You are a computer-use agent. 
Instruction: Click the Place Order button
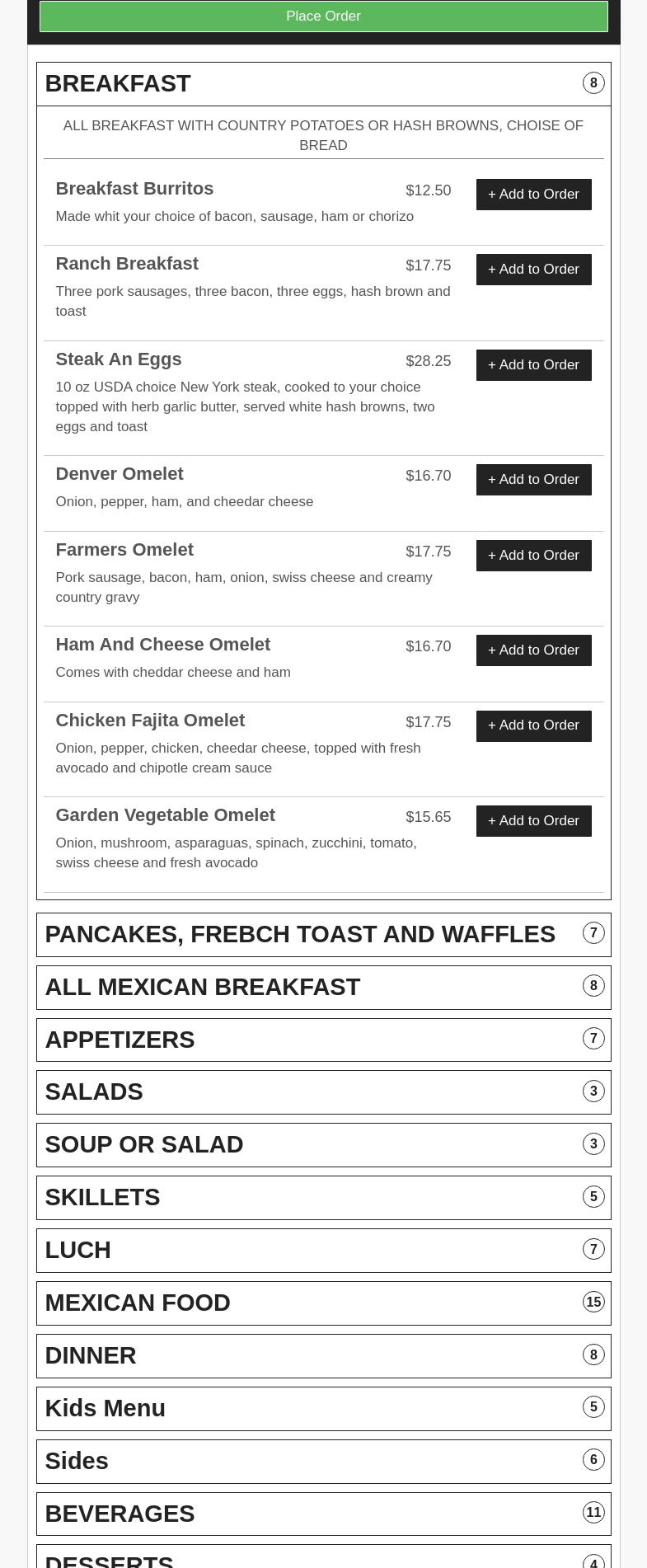[x=323, y=16]
